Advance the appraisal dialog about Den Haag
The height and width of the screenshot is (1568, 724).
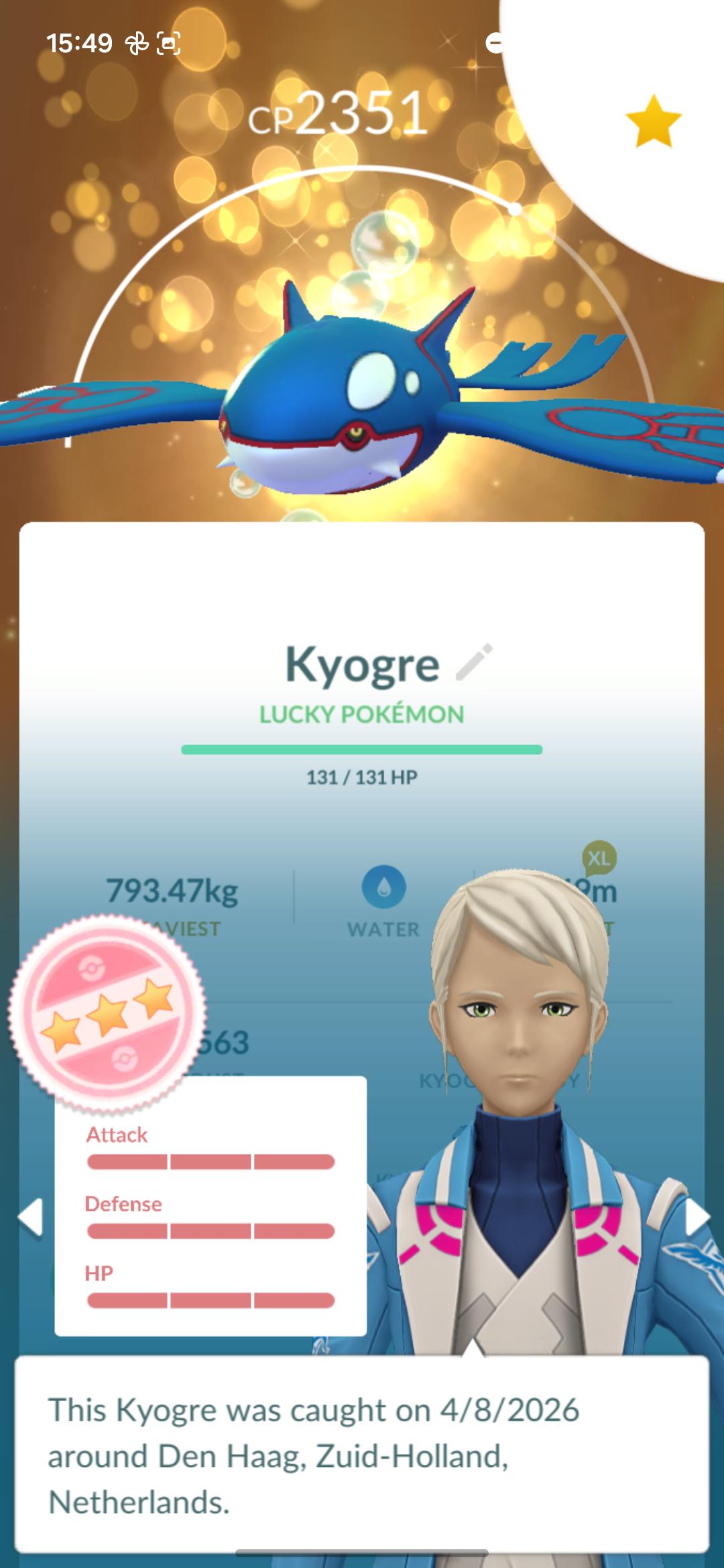[362, 1454]
